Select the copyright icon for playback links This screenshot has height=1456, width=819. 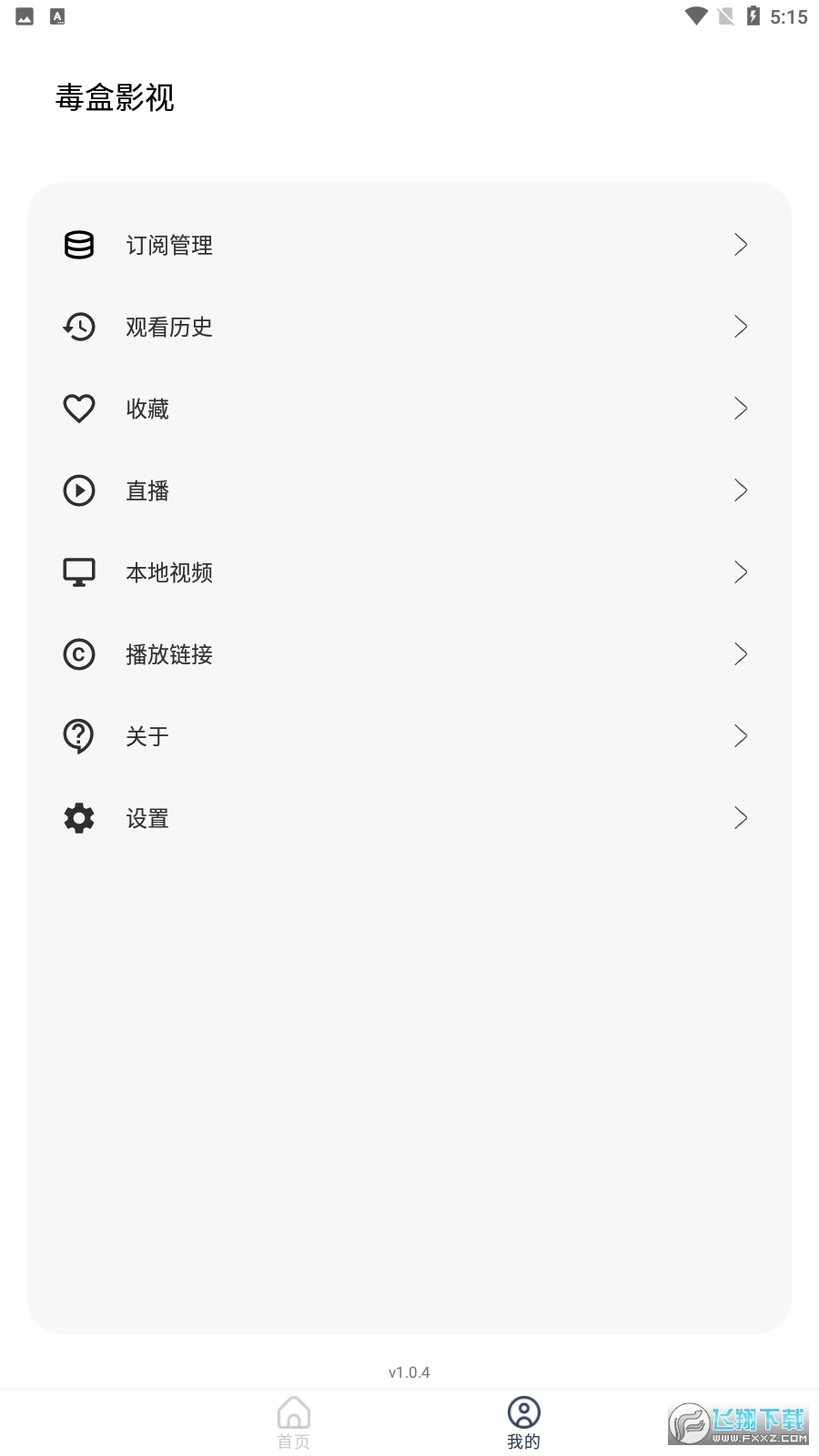pyautogui.click(x=78, y=654)
